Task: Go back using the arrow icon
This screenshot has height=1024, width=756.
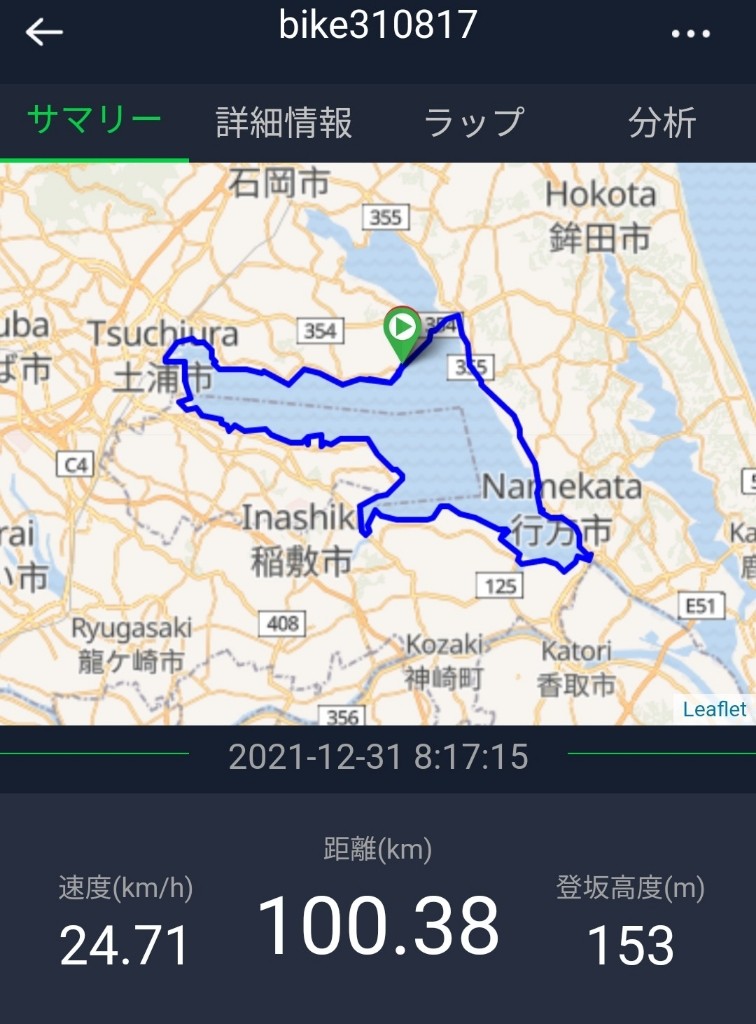Action: 44,32
